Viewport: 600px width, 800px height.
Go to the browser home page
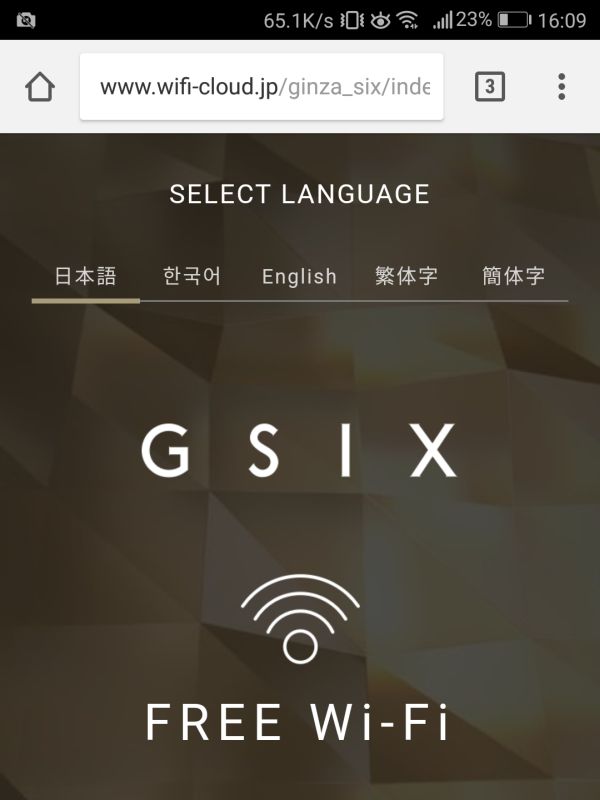[40, 87]
